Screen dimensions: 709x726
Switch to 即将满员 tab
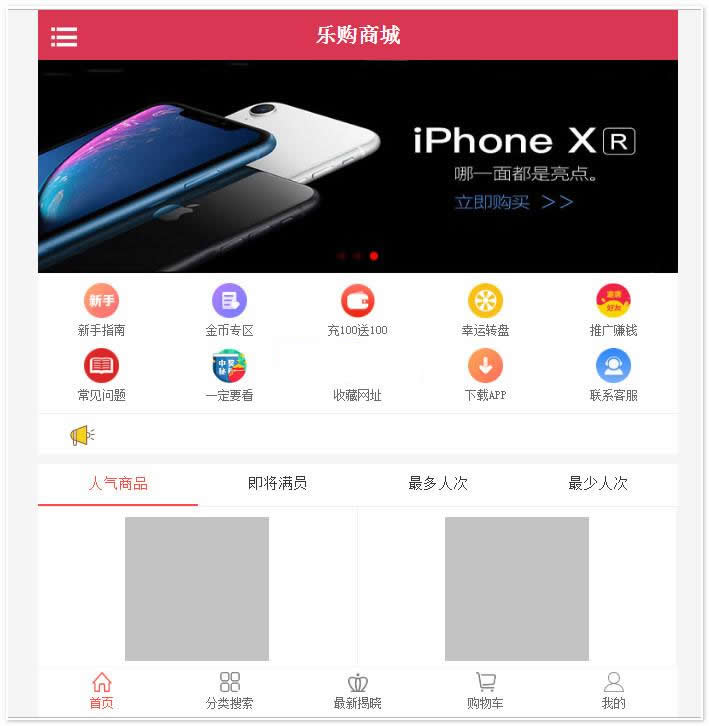[x=278, y=484]
